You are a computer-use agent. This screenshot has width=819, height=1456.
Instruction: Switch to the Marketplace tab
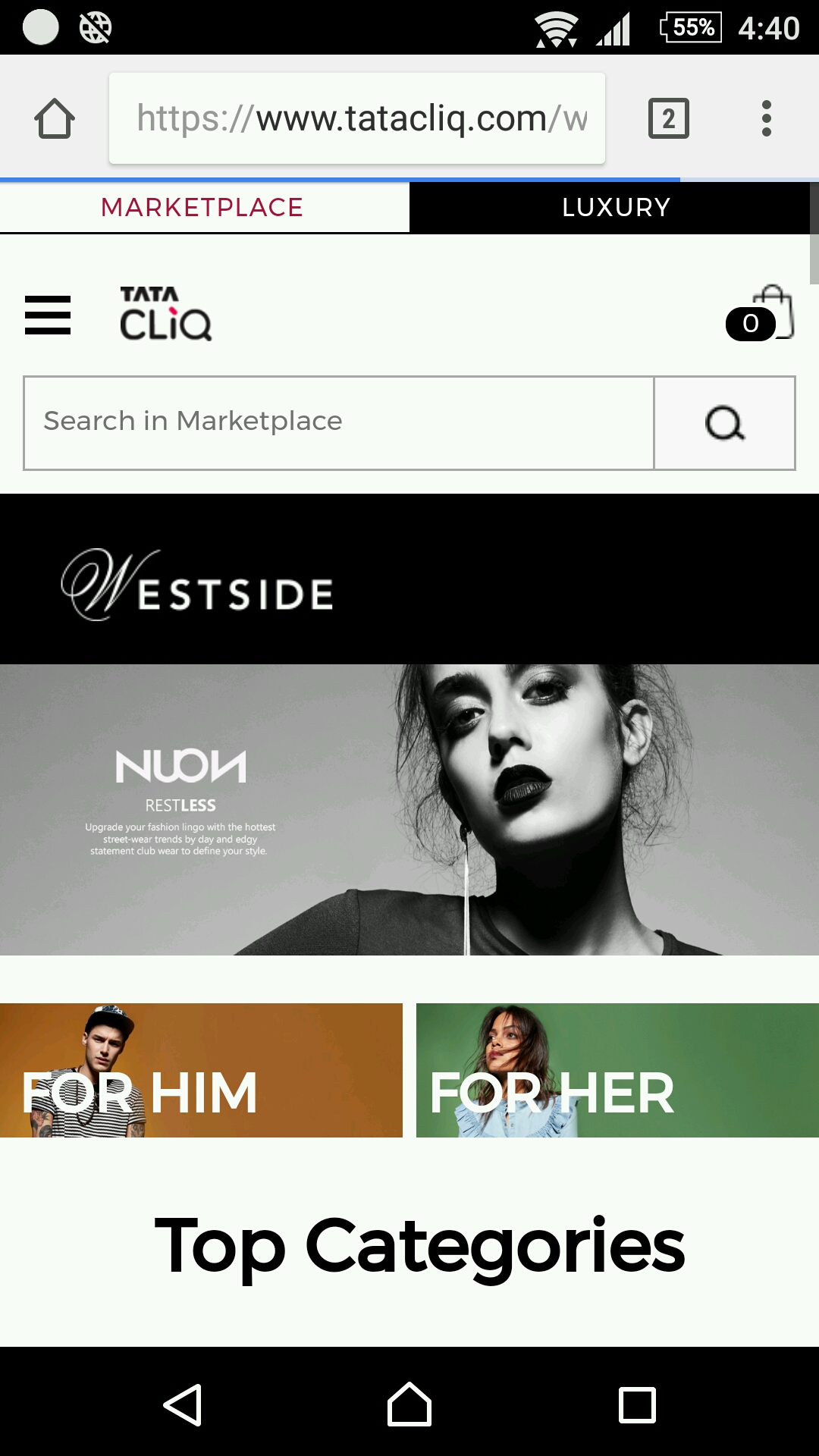[x=202, y=207]
